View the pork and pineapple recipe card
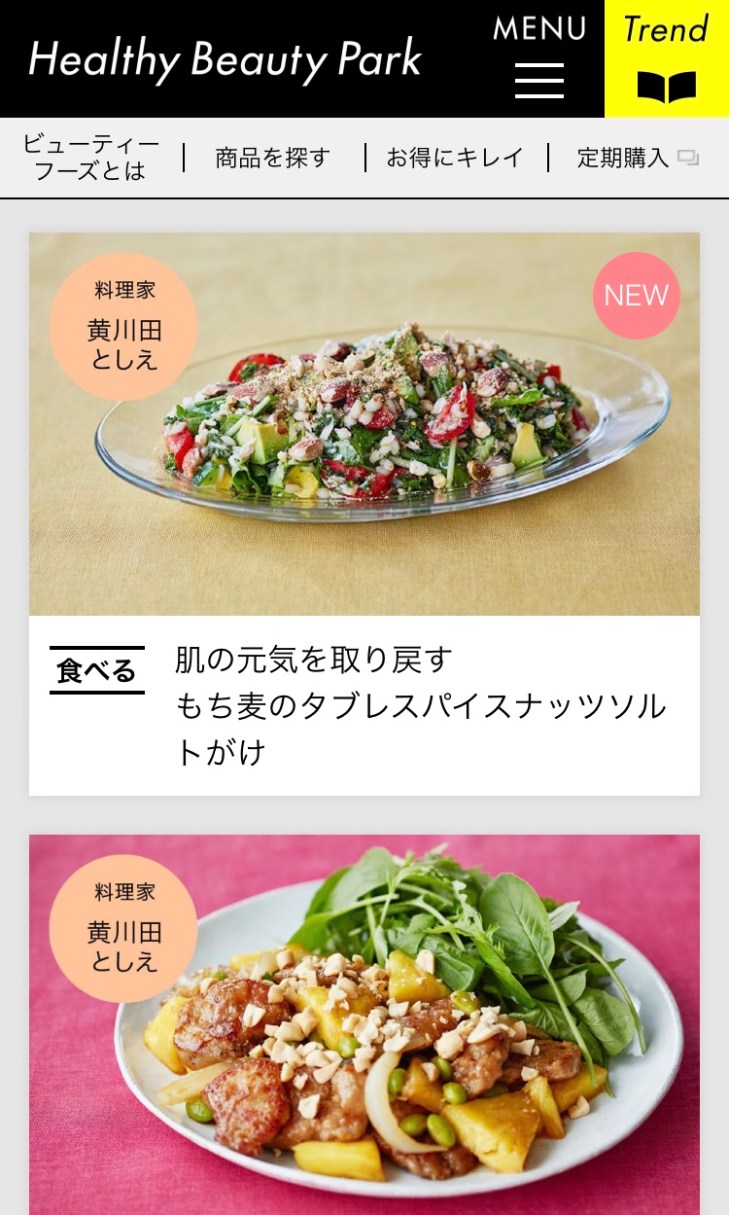 pyautogui.click(x=364, y=1025)
